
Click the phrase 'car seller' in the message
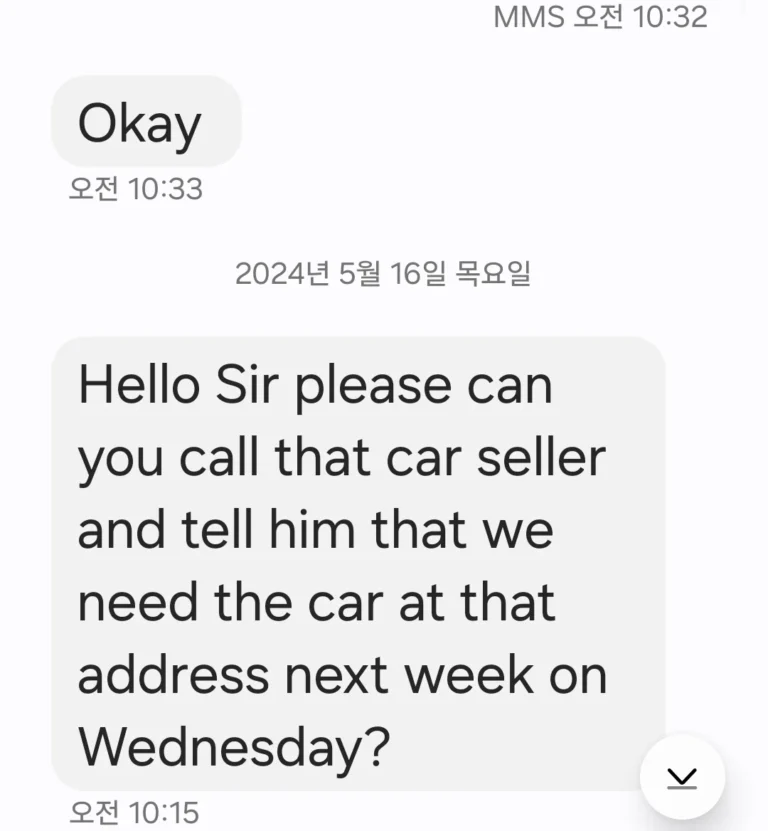517,457
